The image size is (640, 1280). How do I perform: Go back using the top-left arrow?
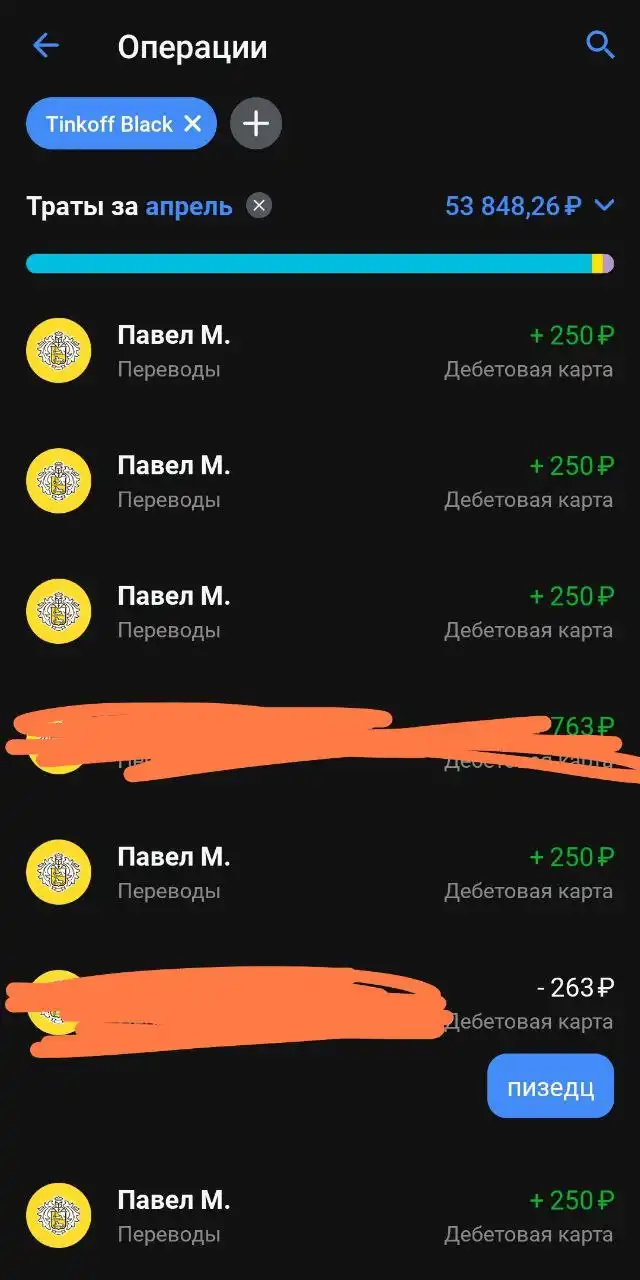[x=46, y=45]
